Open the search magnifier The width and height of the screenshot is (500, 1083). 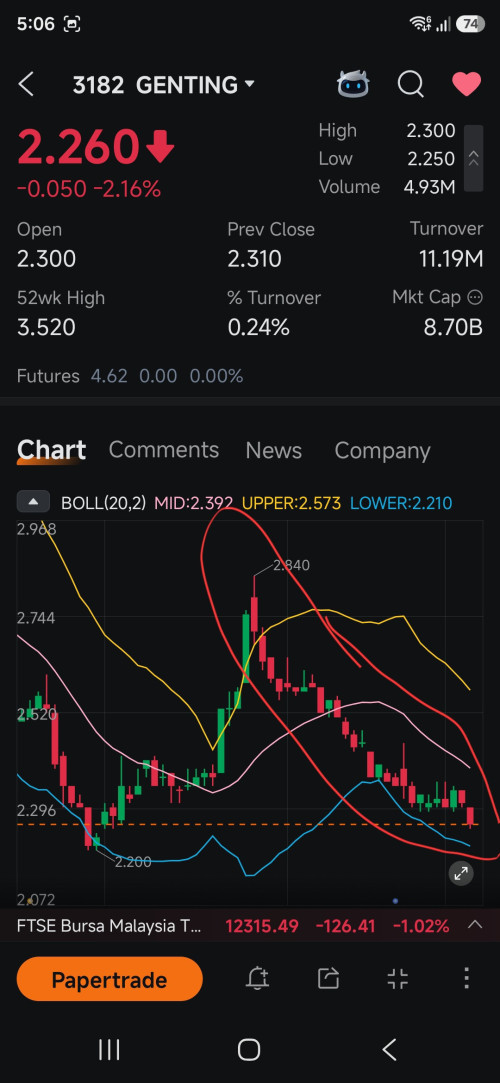click(x=410, y=84)
